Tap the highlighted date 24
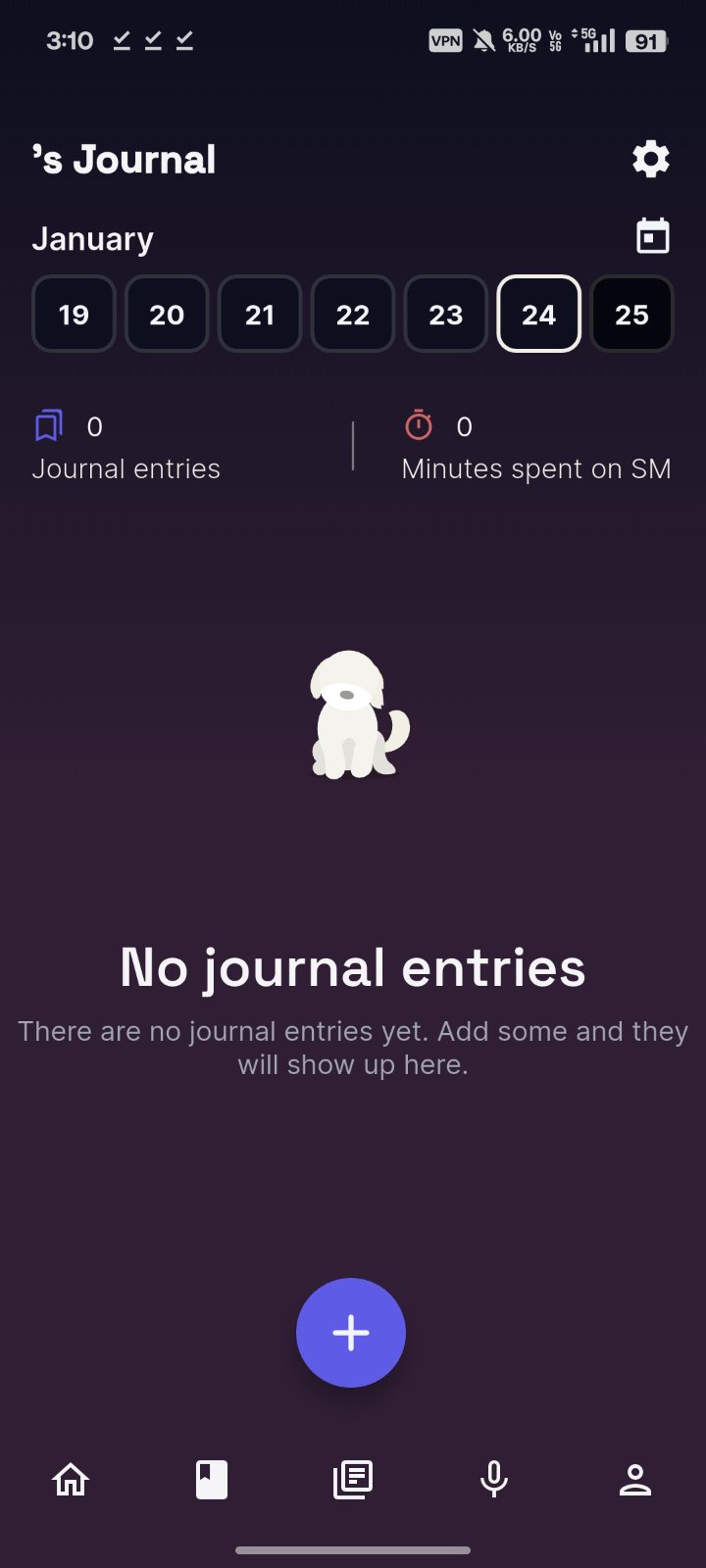This screenshot has height=1568, width=706. pyautogui.click(x=538, y=315)
